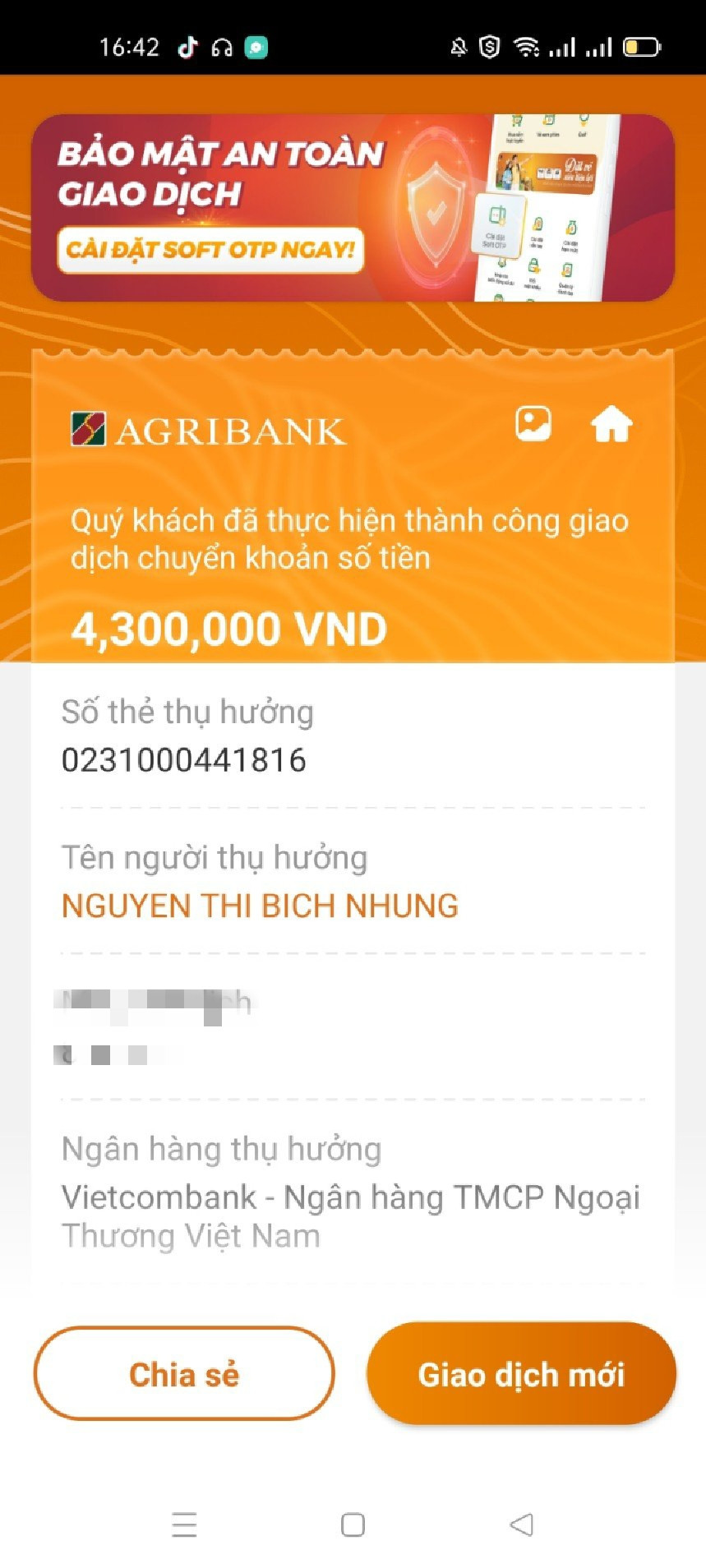
Task: Save the receipt using the image icon
Action: pyautogui.click(x=533, y=425)
